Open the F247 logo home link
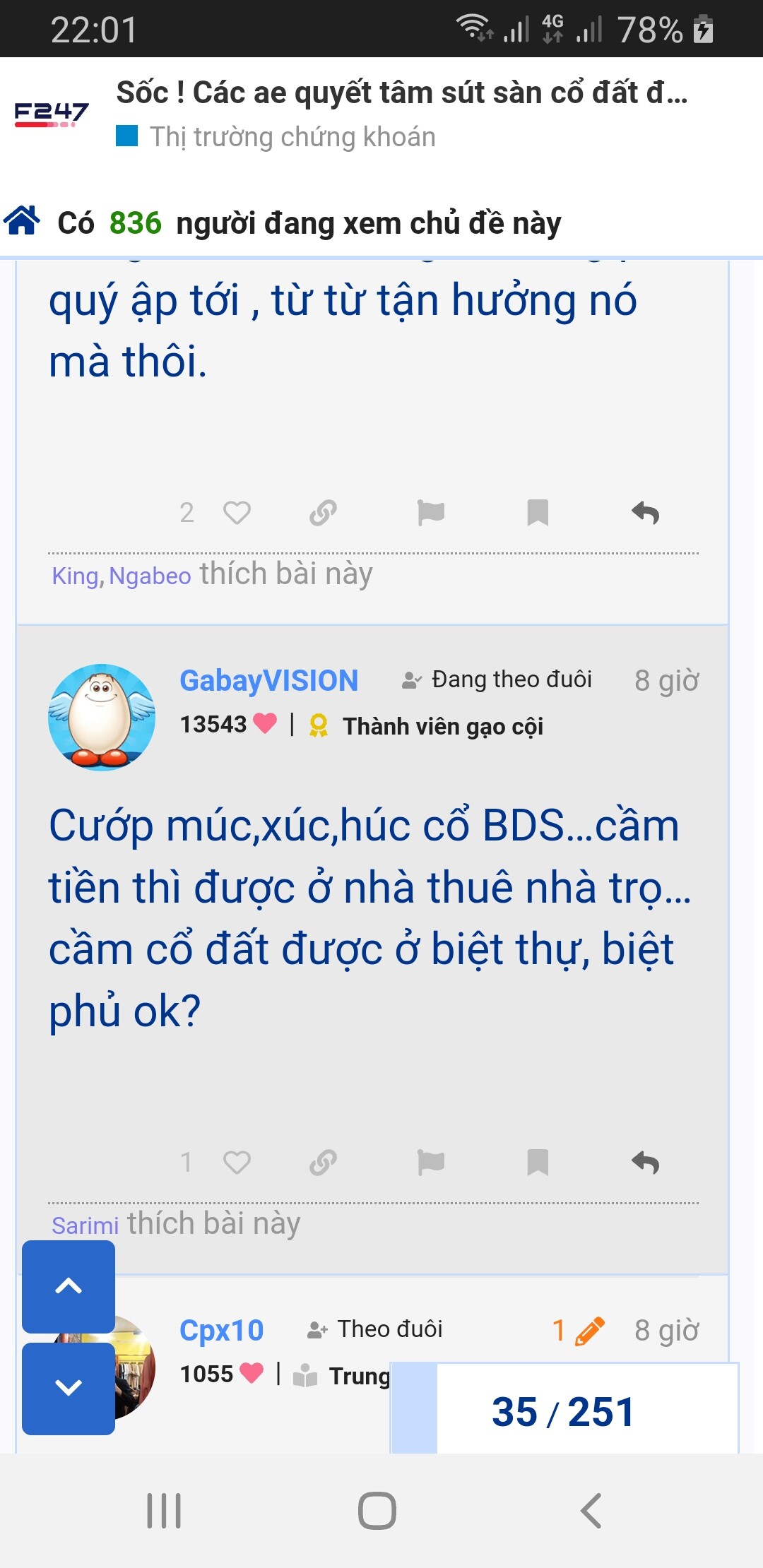 pyautogui.click(x=51, y=113)
